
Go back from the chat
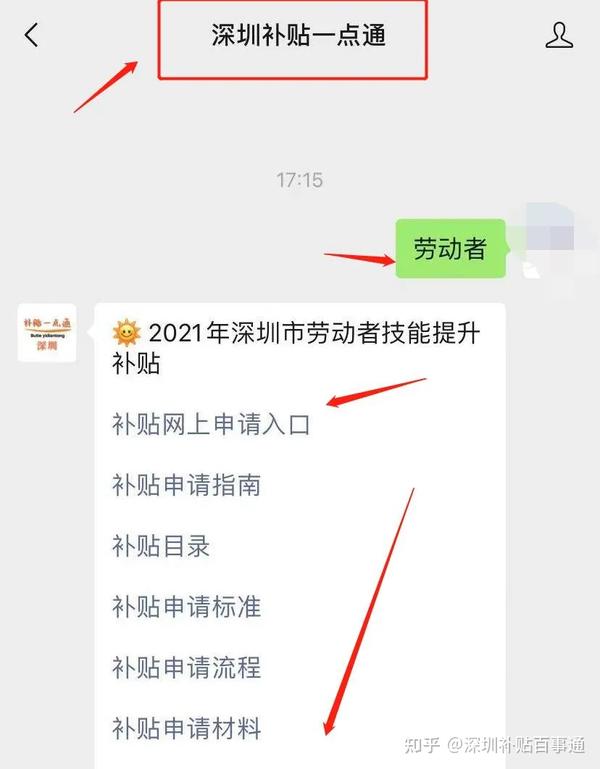click(32, 36)
